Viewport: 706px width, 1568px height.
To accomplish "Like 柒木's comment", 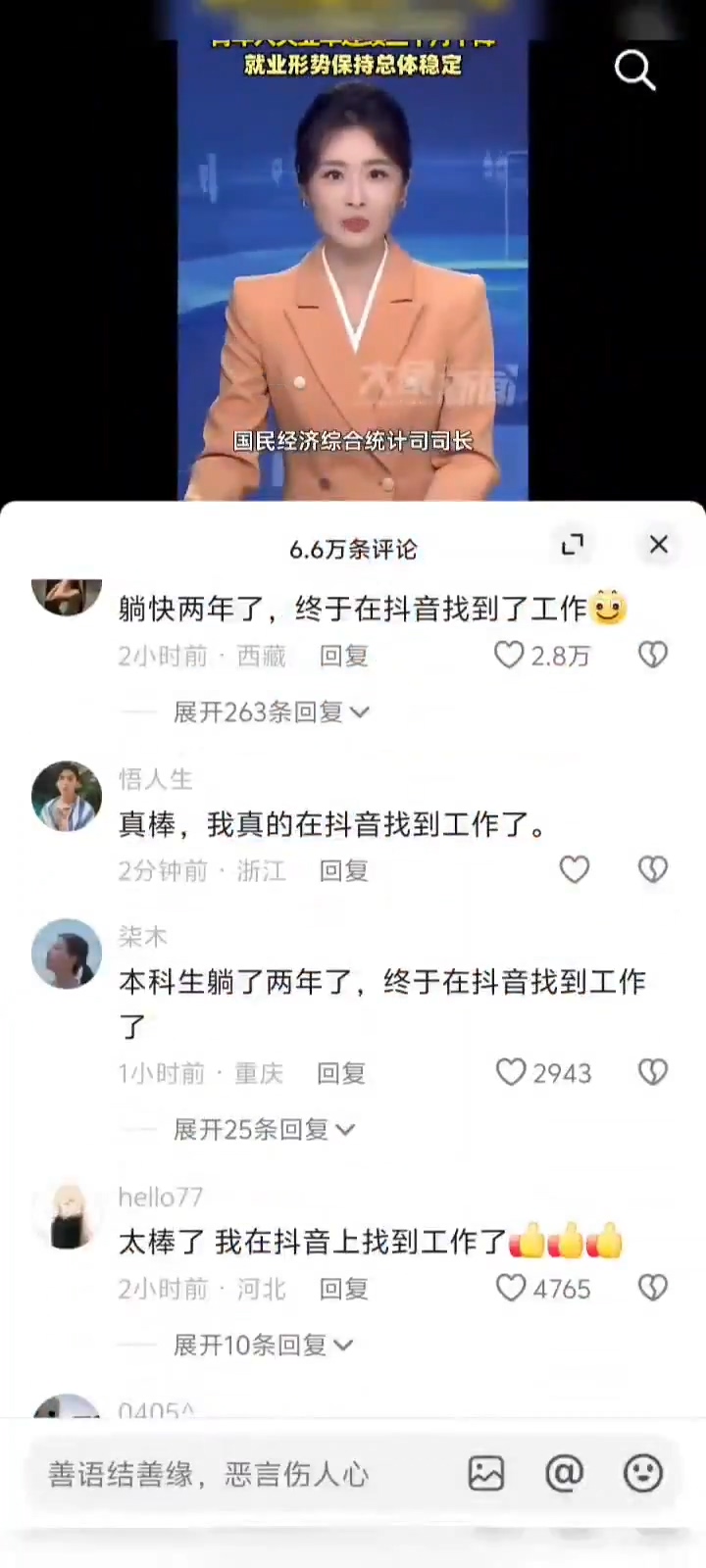I will click(x=511, y=1073).
